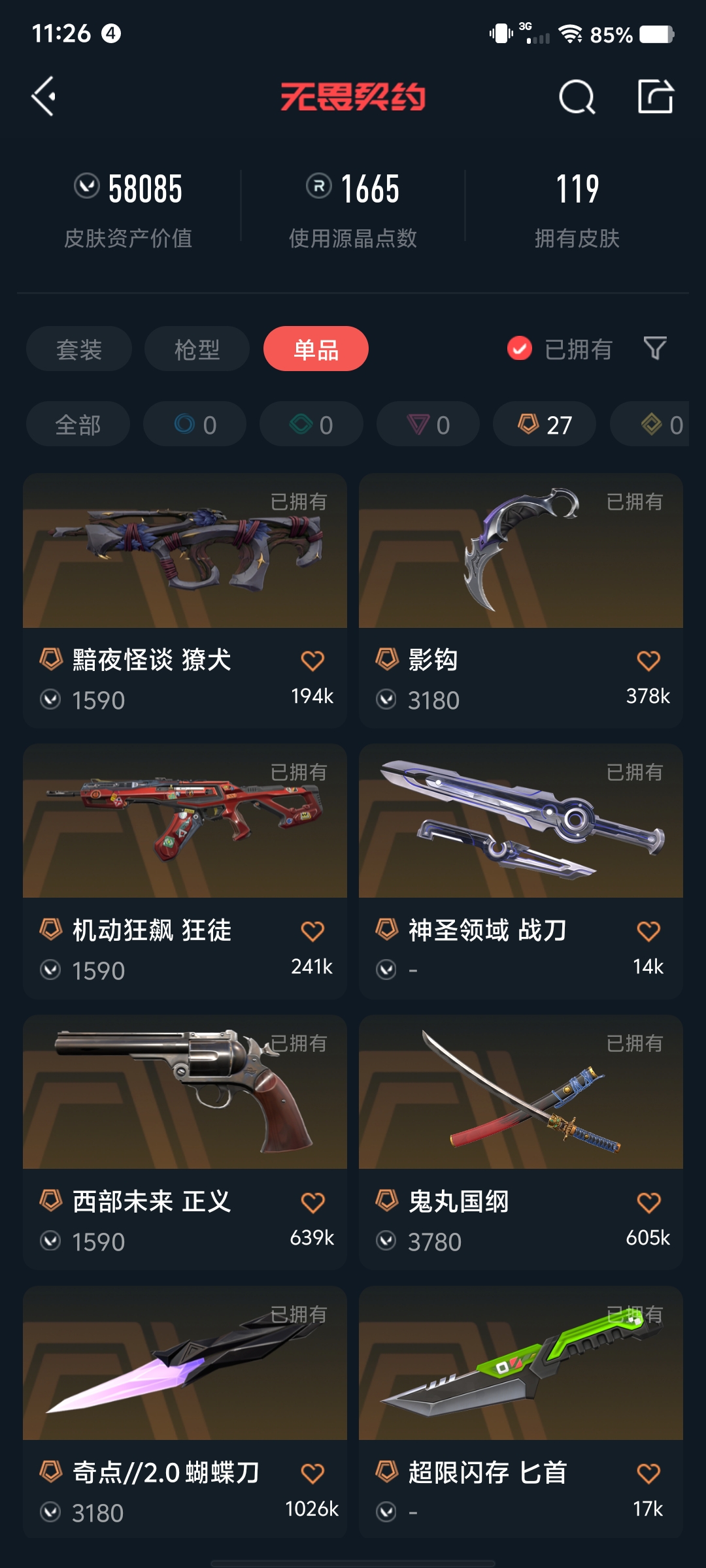The width and height of the screenshot is (706, 1568).
Task: Open the funnel filter options
Action: click(x=655, y=348)
